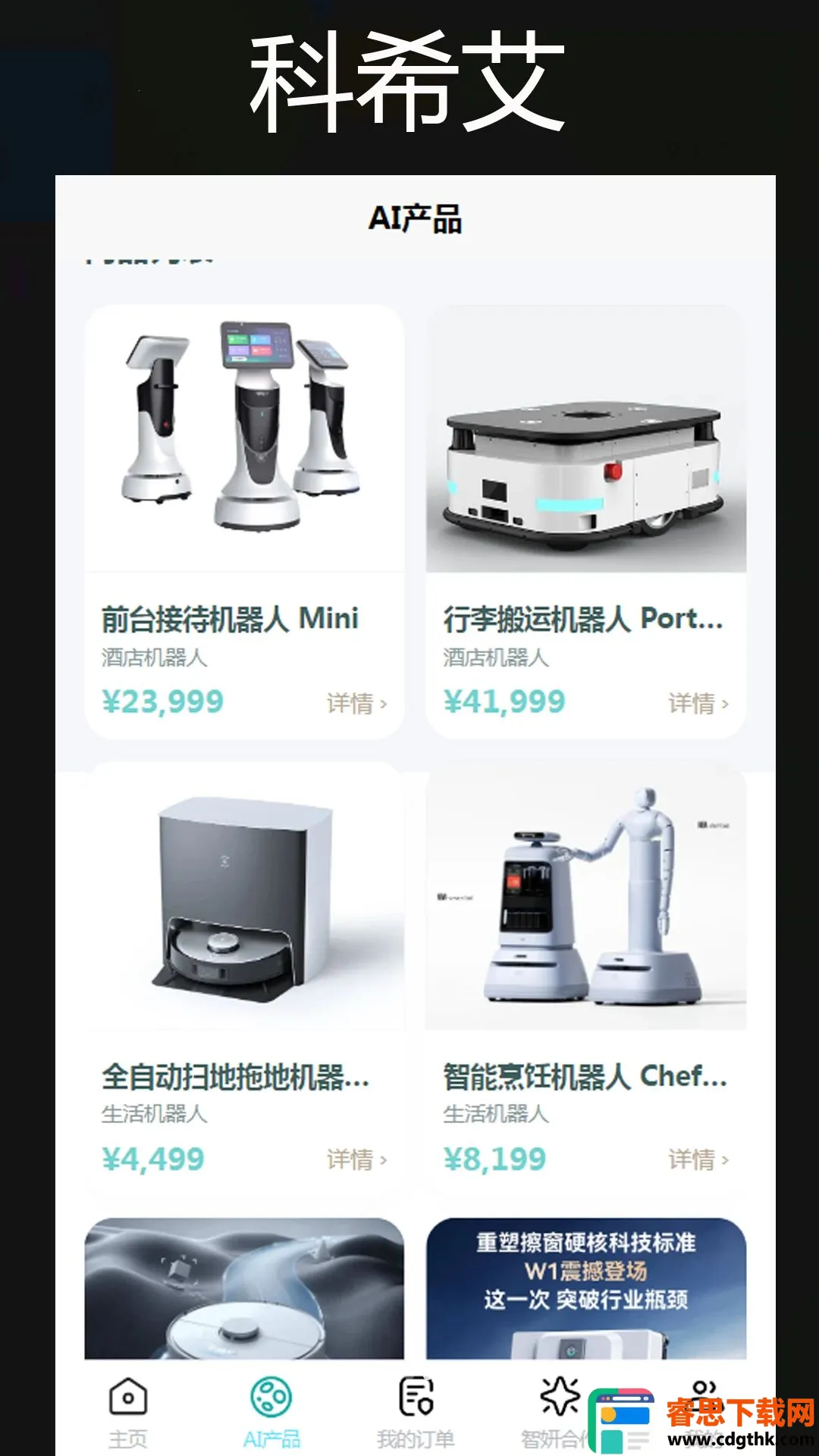Image resolution: width=819 pixels, height=1456 pixels.
Task: View 详情 for the ¥41,999 luggage robot
Action: pos(698,704)
